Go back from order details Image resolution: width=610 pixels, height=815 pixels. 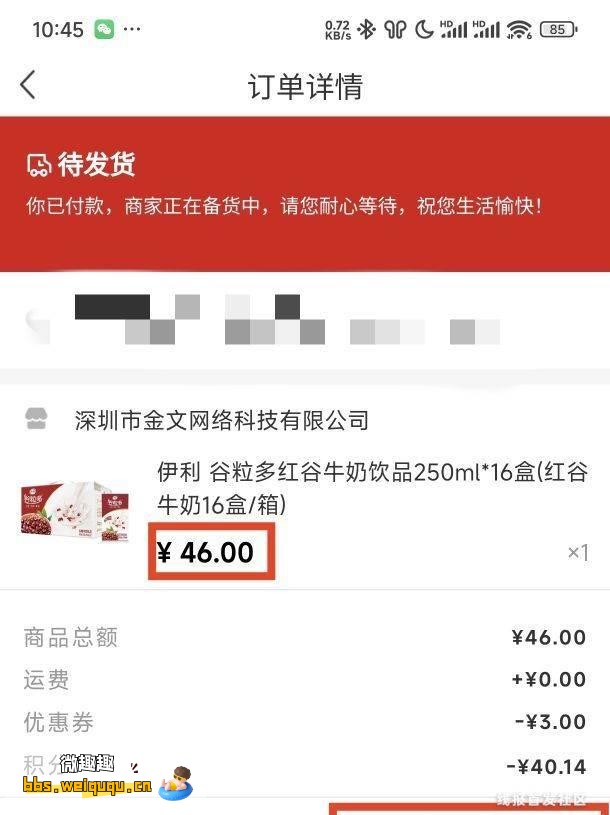(28, 86)
